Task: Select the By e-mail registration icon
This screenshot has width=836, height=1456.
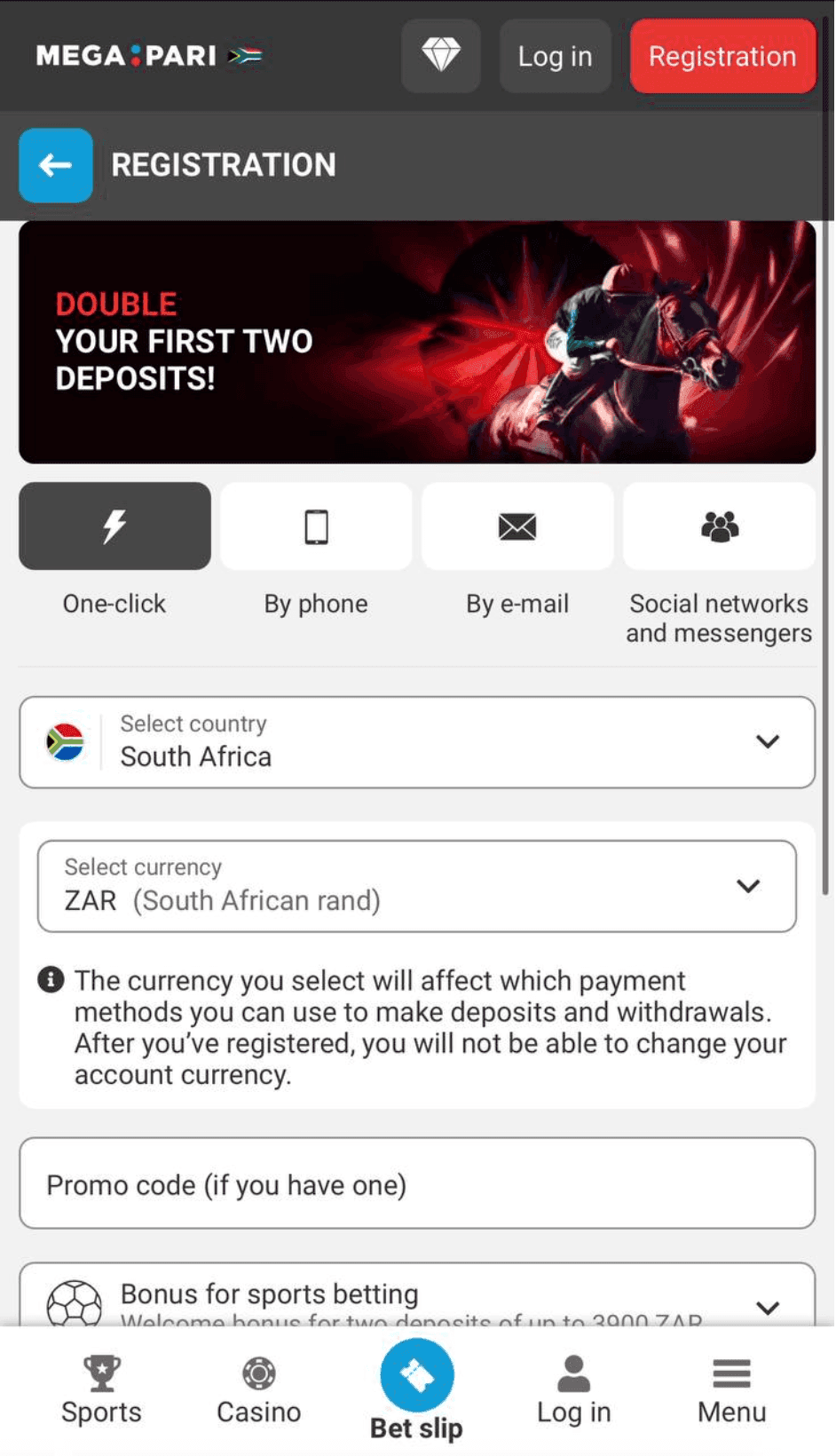Action: click(517, 526)
